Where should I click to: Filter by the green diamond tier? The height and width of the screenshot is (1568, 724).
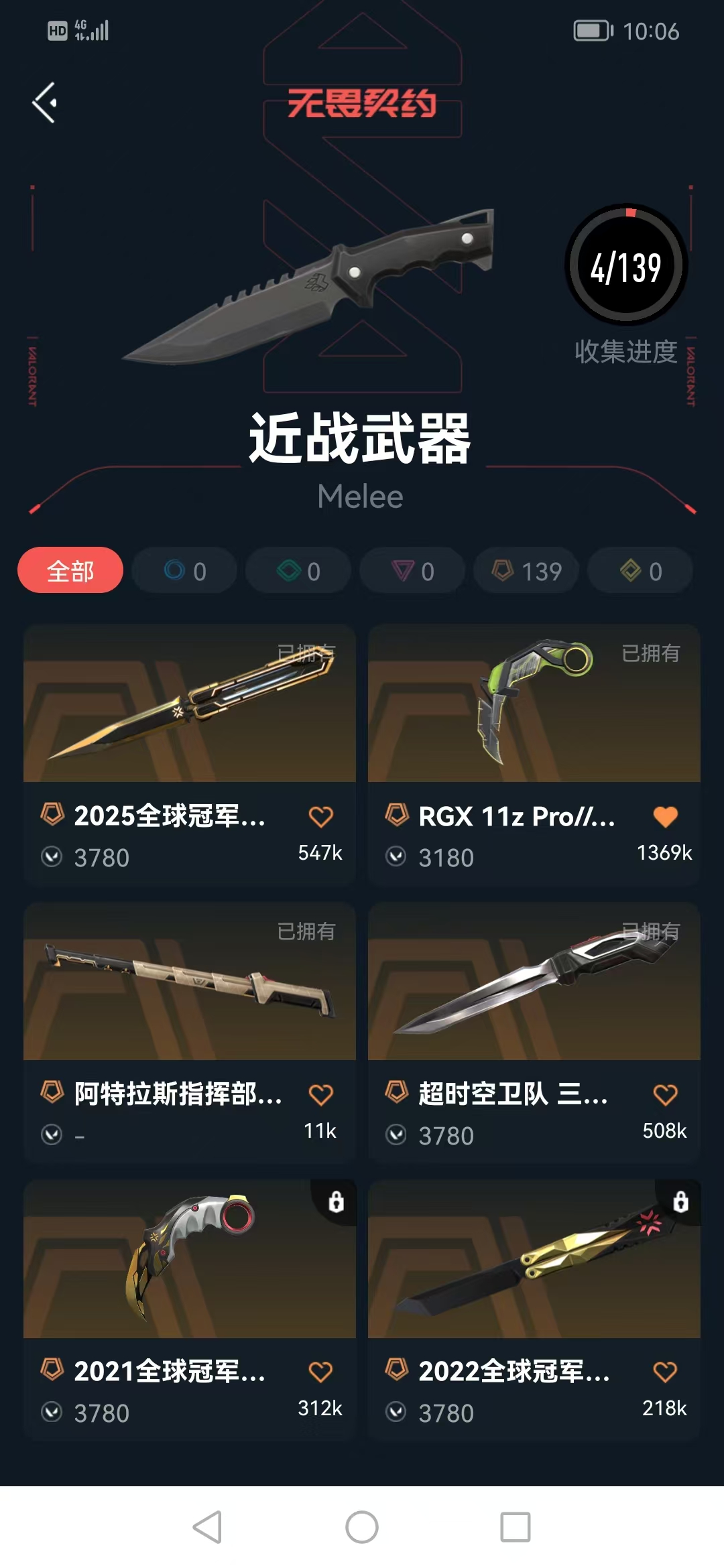[298, 571]
